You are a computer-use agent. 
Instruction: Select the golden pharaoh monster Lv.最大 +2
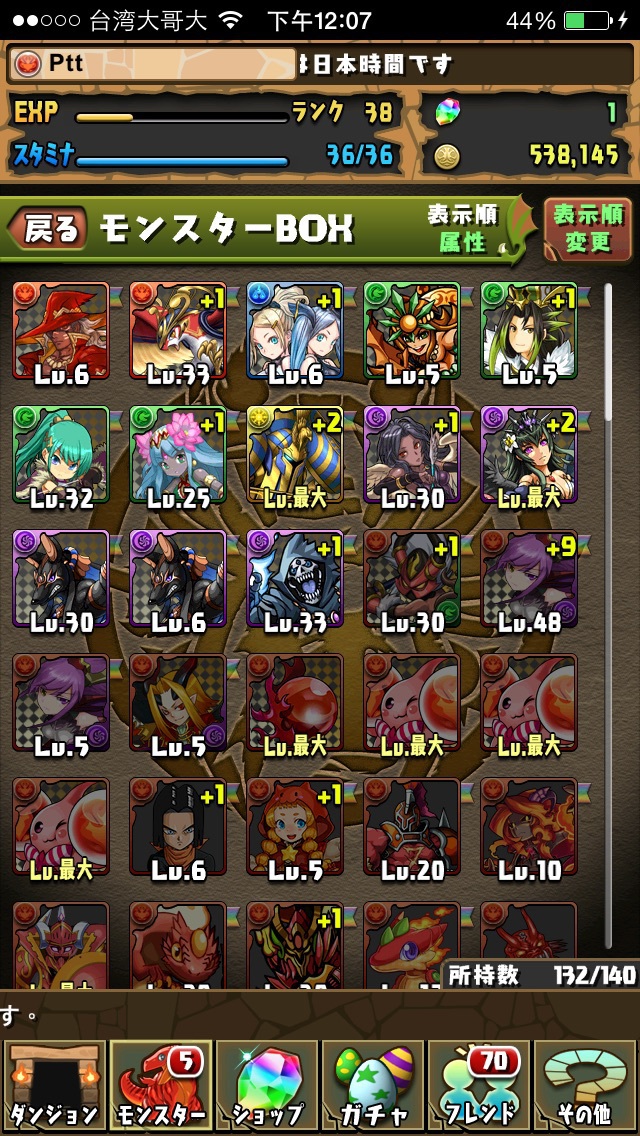click(294, 454)
